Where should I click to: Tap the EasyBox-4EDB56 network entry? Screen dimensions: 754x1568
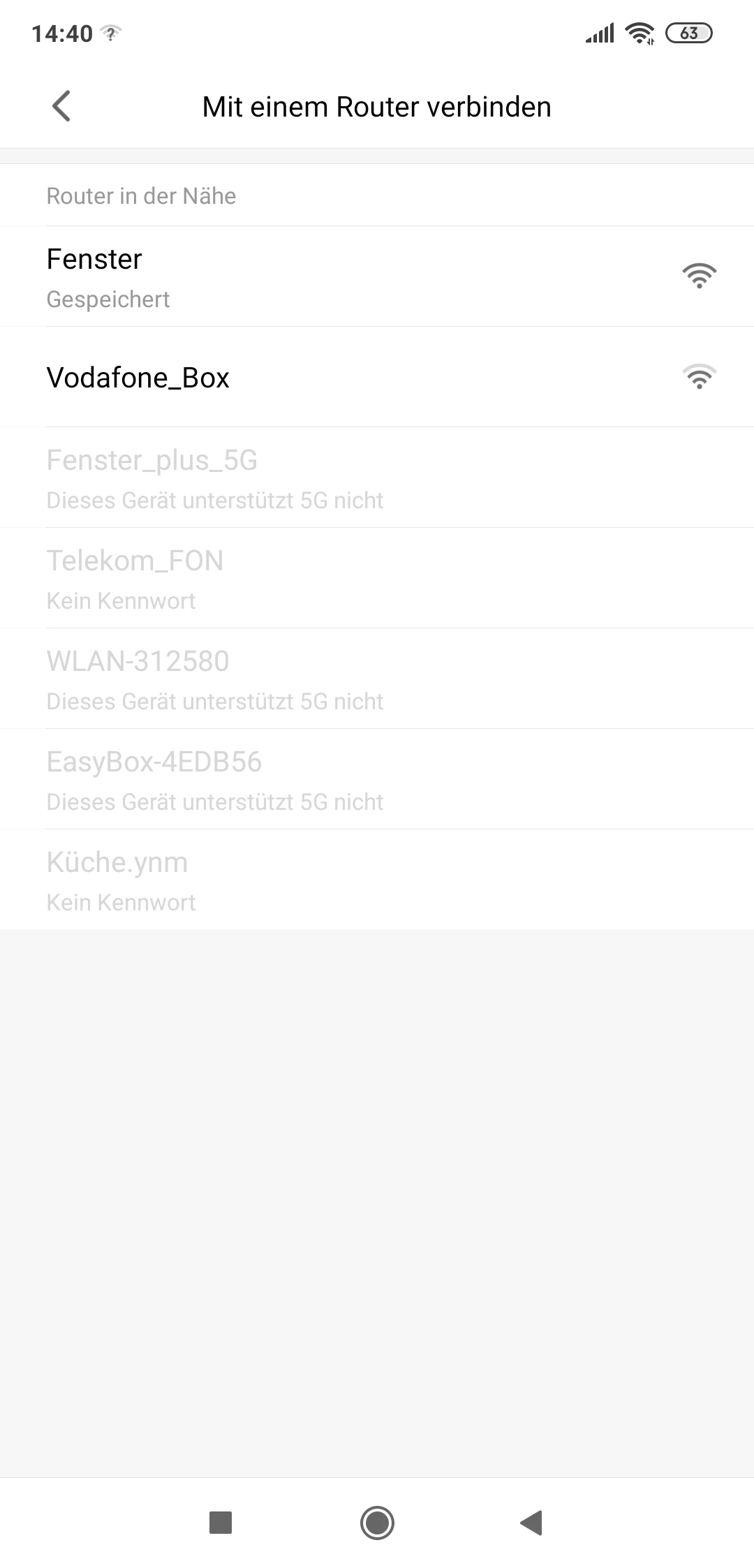[x=377, y=779]
